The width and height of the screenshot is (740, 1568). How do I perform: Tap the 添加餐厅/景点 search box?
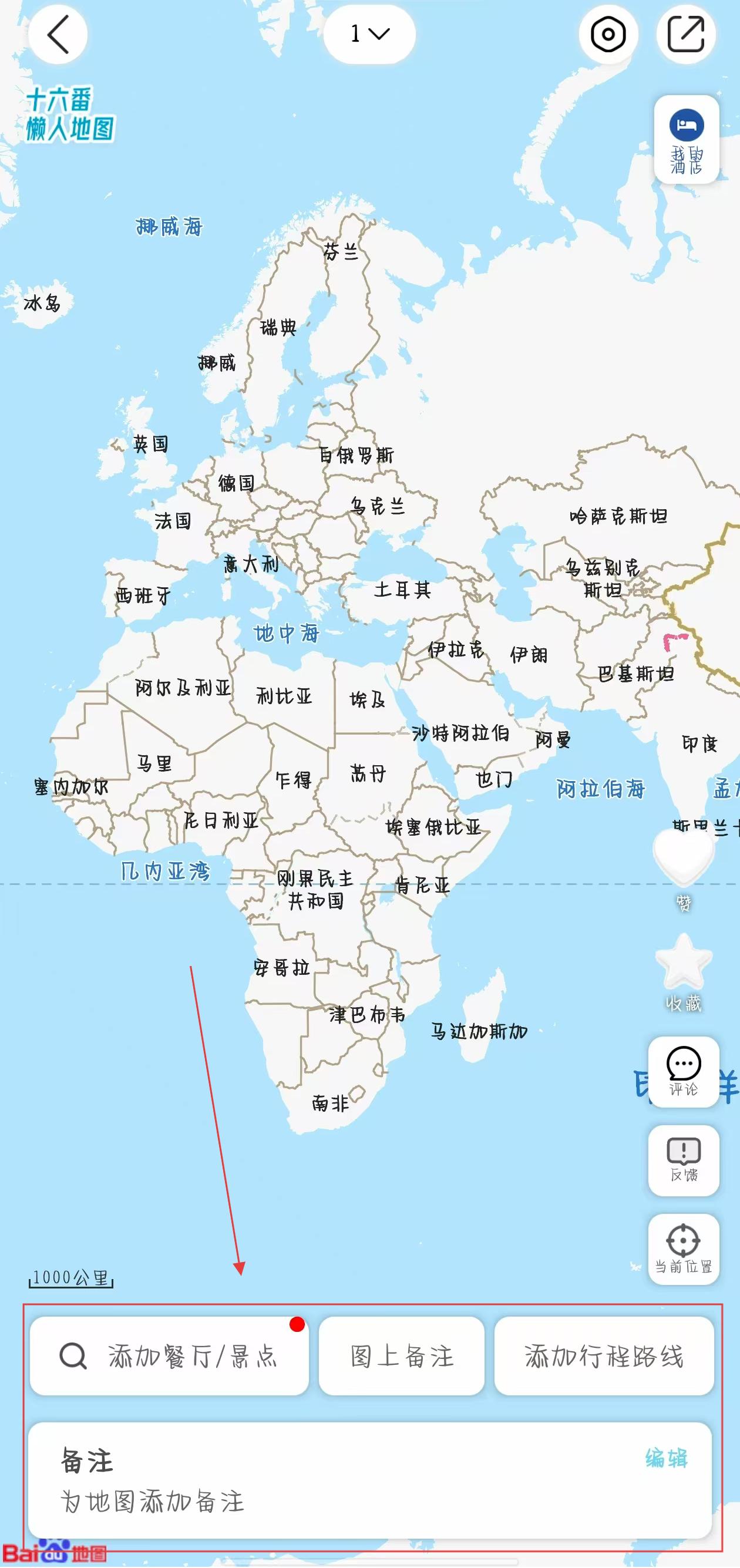(169, 1355)
